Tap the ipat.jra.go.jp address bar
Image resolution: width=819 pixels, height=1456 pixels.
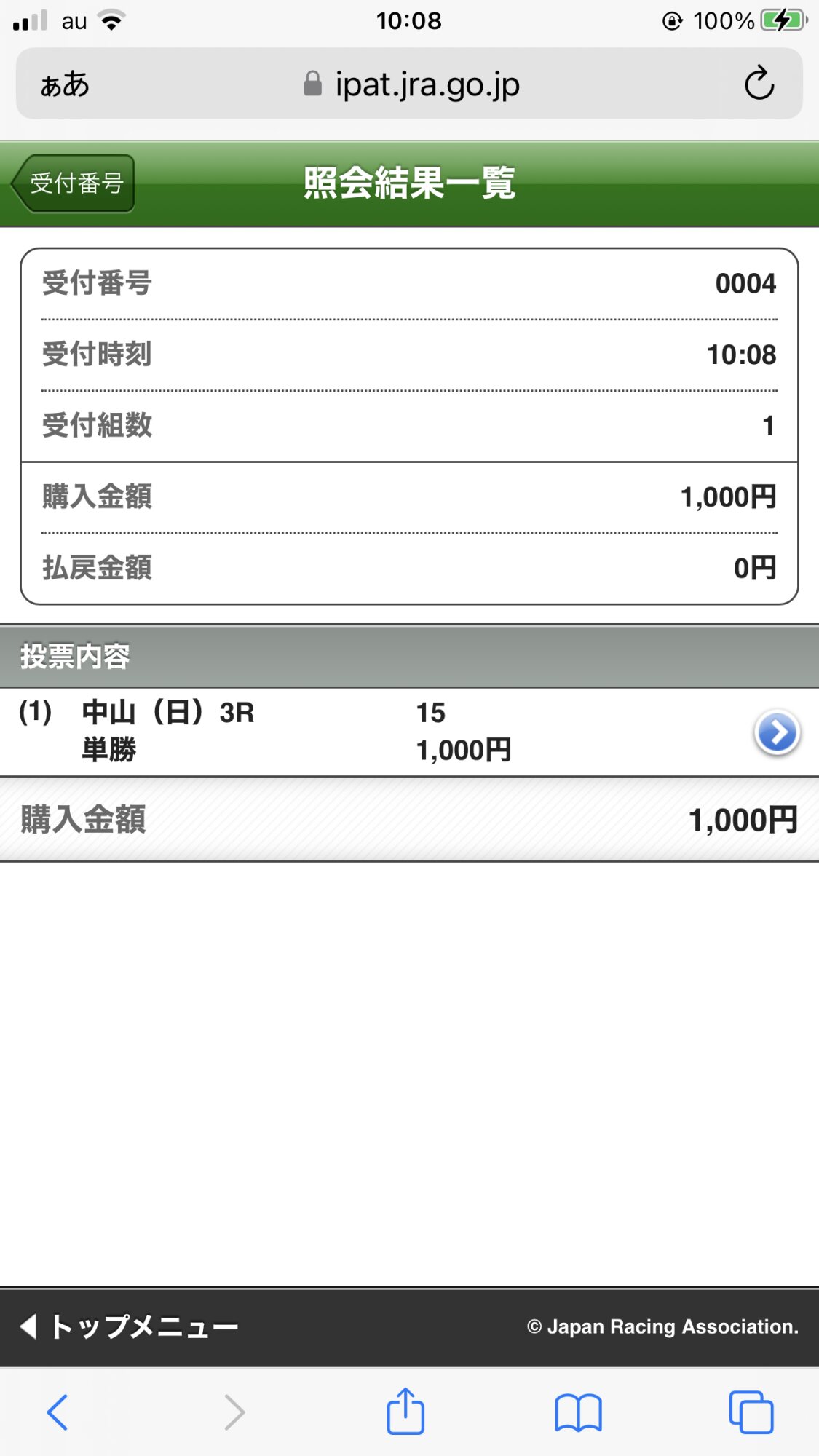coord(411,84)
